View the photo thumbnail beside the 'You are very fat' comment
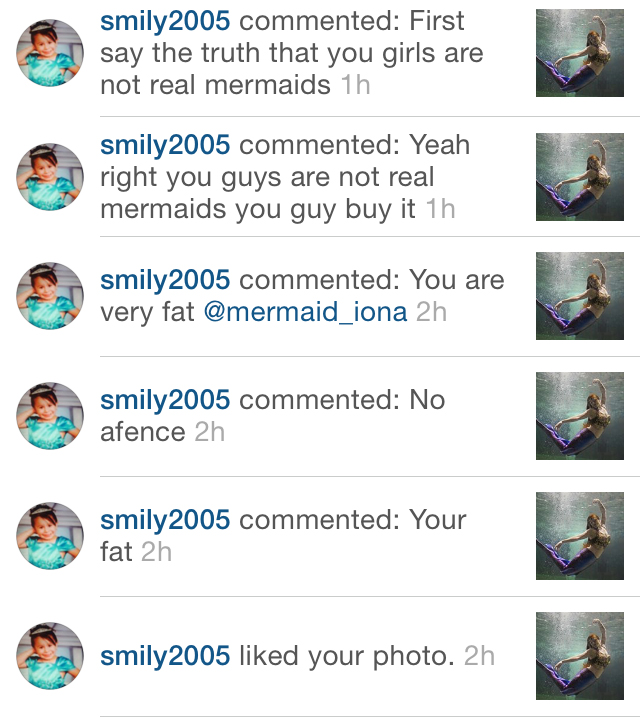The image size is (640, 724). point(580,296)
